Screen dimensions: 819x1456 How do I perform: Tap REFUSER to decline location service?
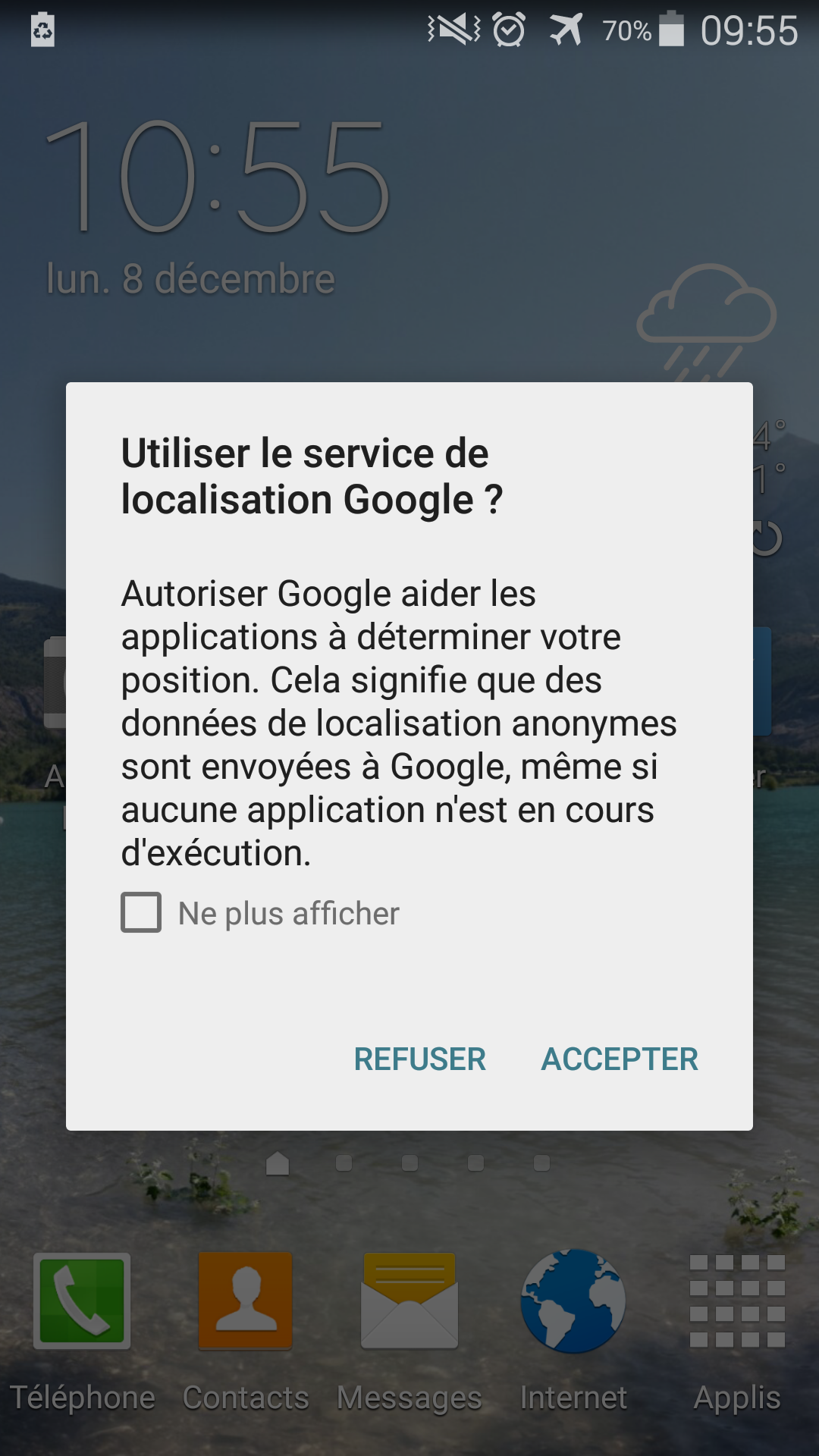420,1059
